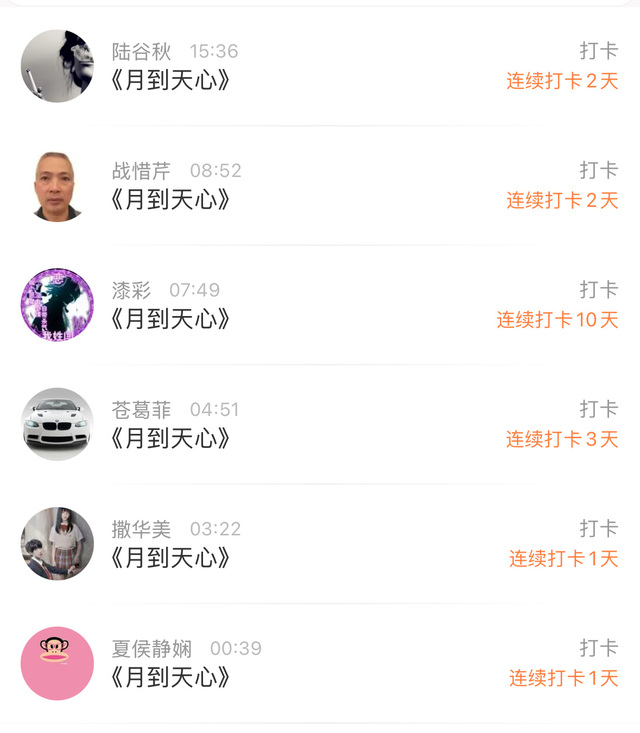640x733 pixels.
Task: View 夏侯静娴's check-in record
Action: [x=320, y=663]
